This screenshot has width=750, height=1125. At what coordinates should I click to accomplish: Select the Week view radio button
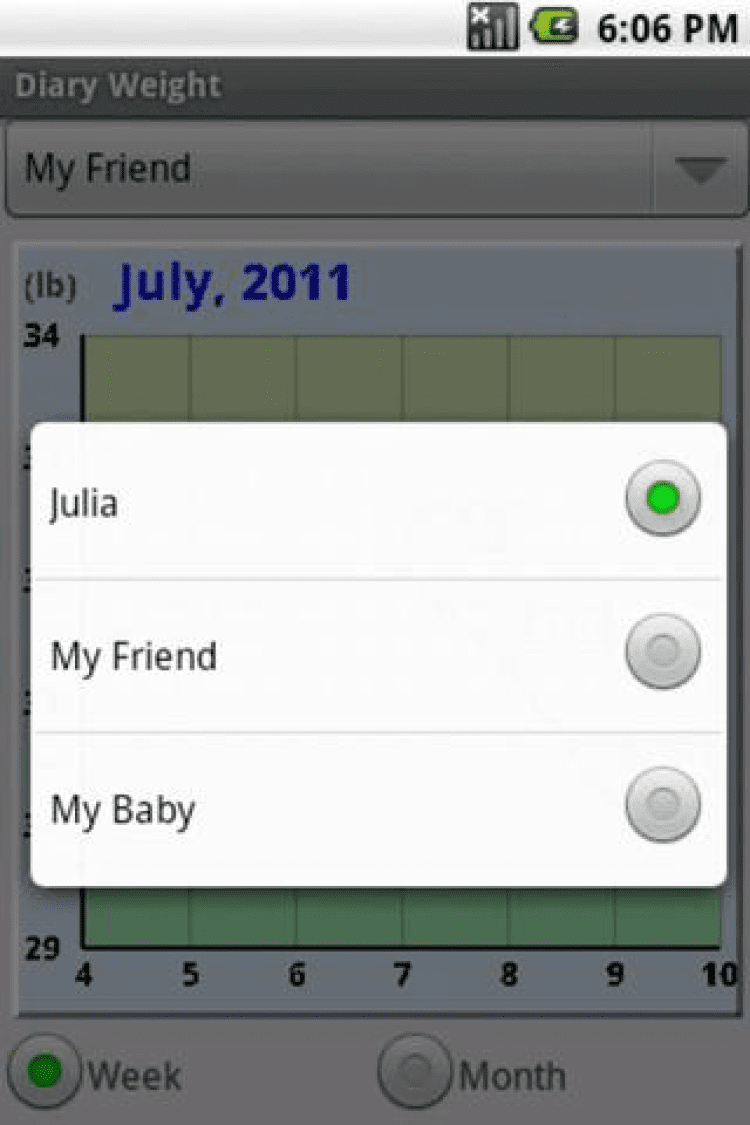(46, 1073)
